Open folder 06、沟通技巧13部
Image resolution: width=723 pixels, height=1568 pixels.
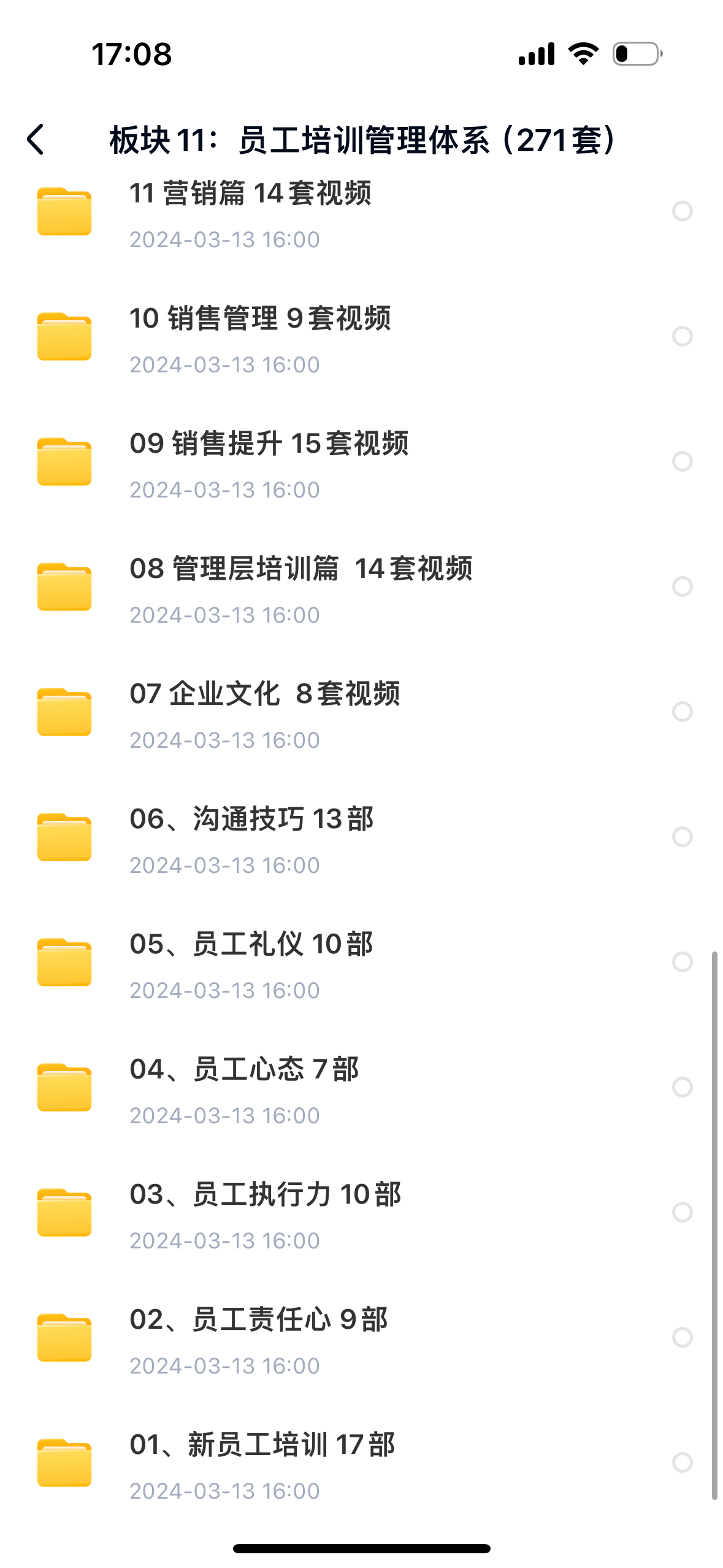click(251, 837)
